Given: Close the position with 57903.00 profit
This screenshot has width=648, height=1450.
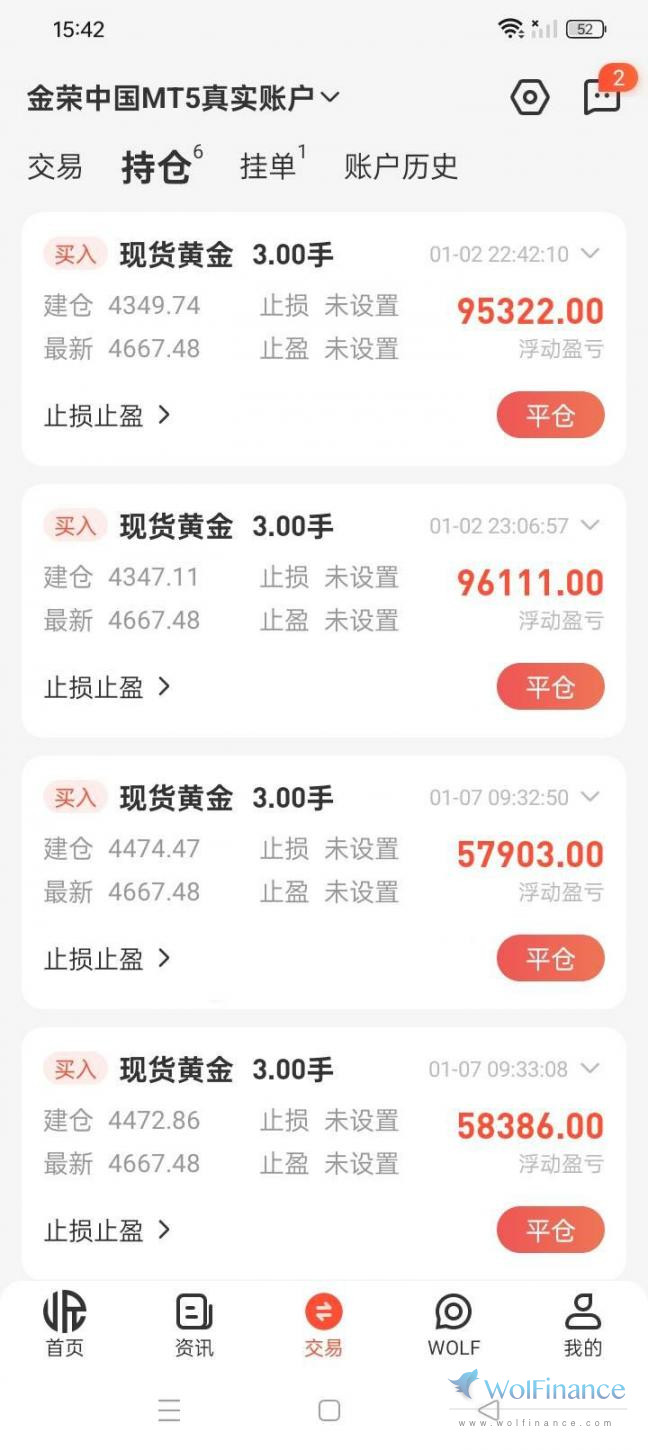Looking at the screenshot, I should 550,959.
